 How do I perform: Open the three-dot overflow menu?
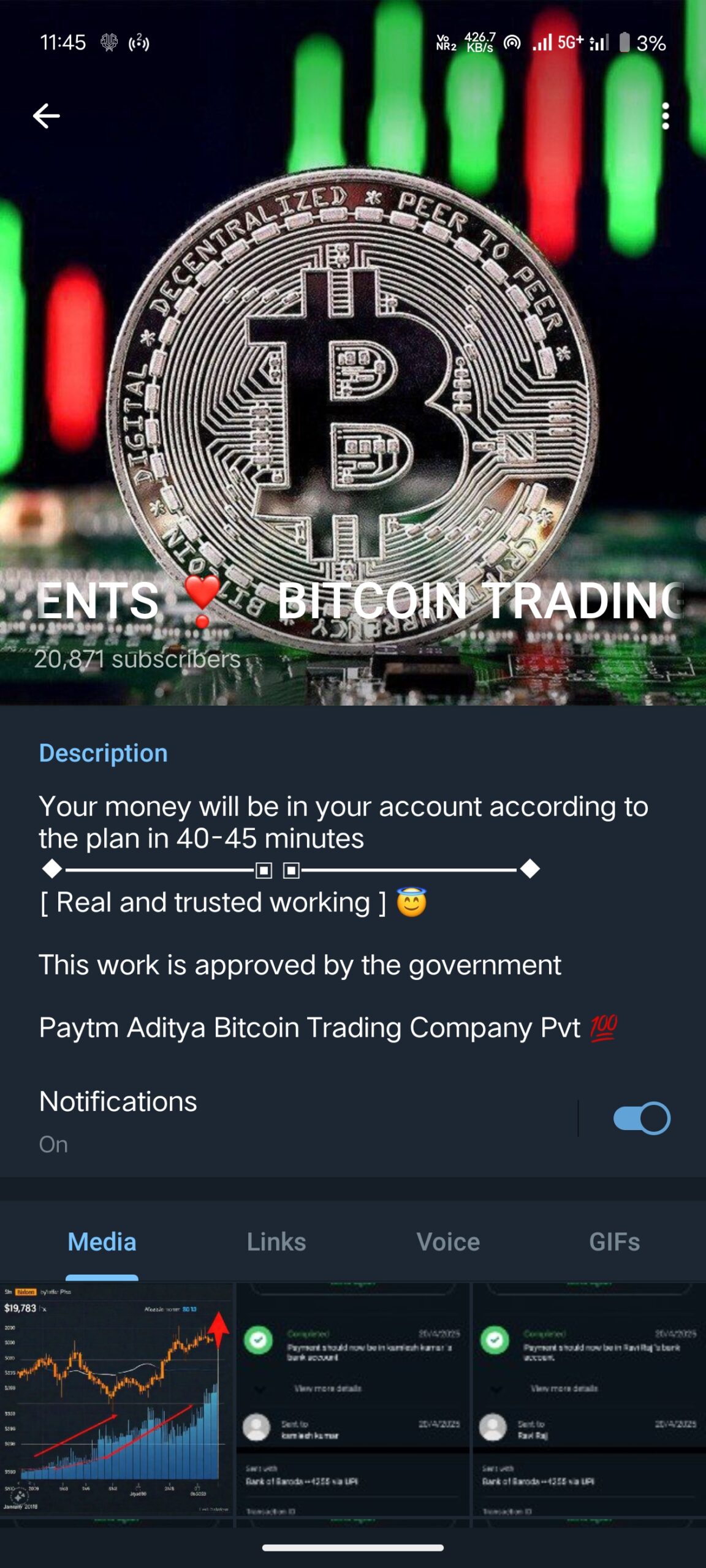666,116
